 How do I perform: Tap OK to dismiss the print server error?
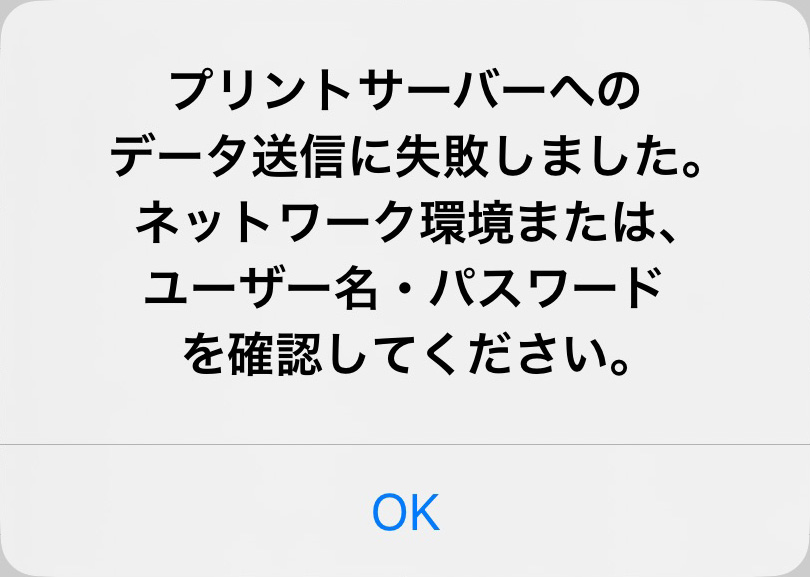405,512
